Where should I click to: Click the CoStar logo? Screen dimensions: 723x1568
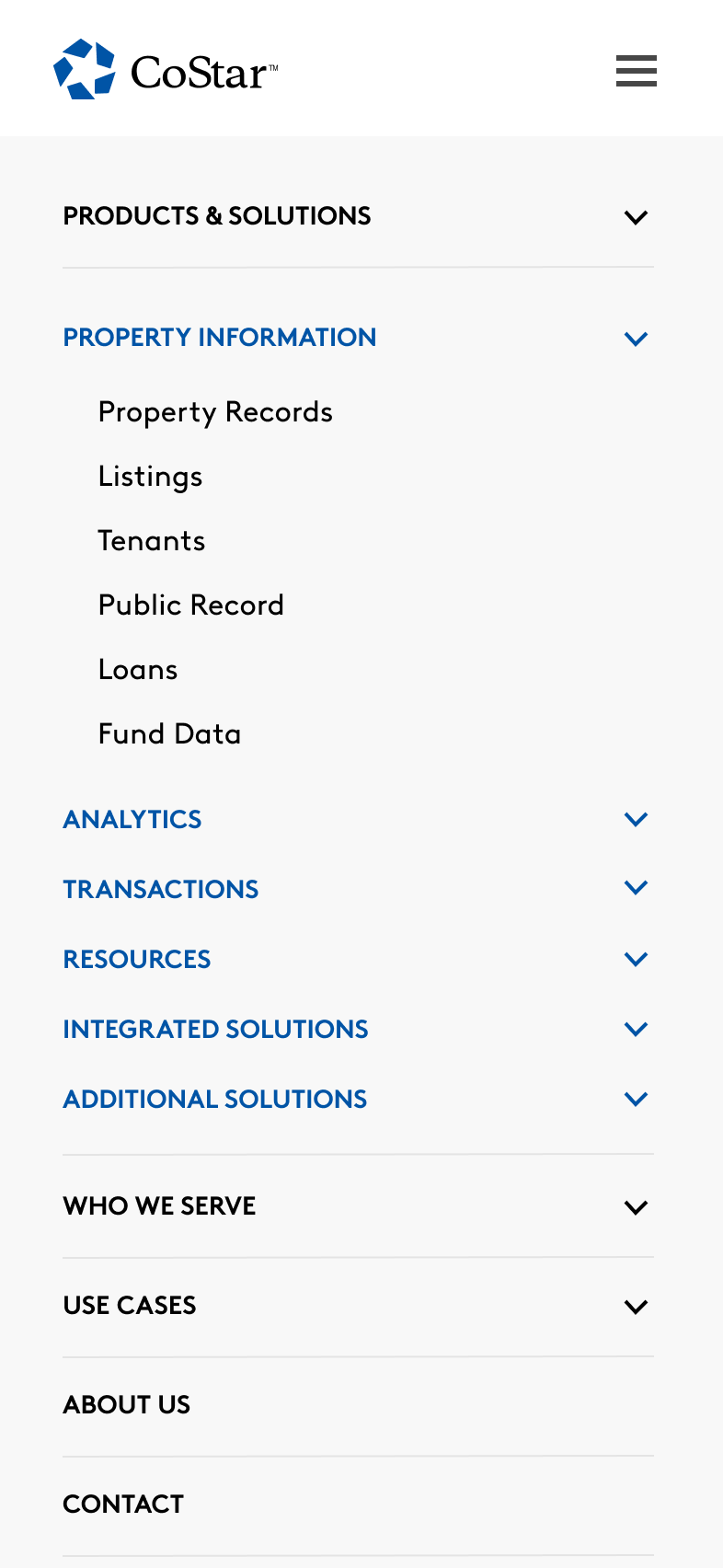(166, 67)
